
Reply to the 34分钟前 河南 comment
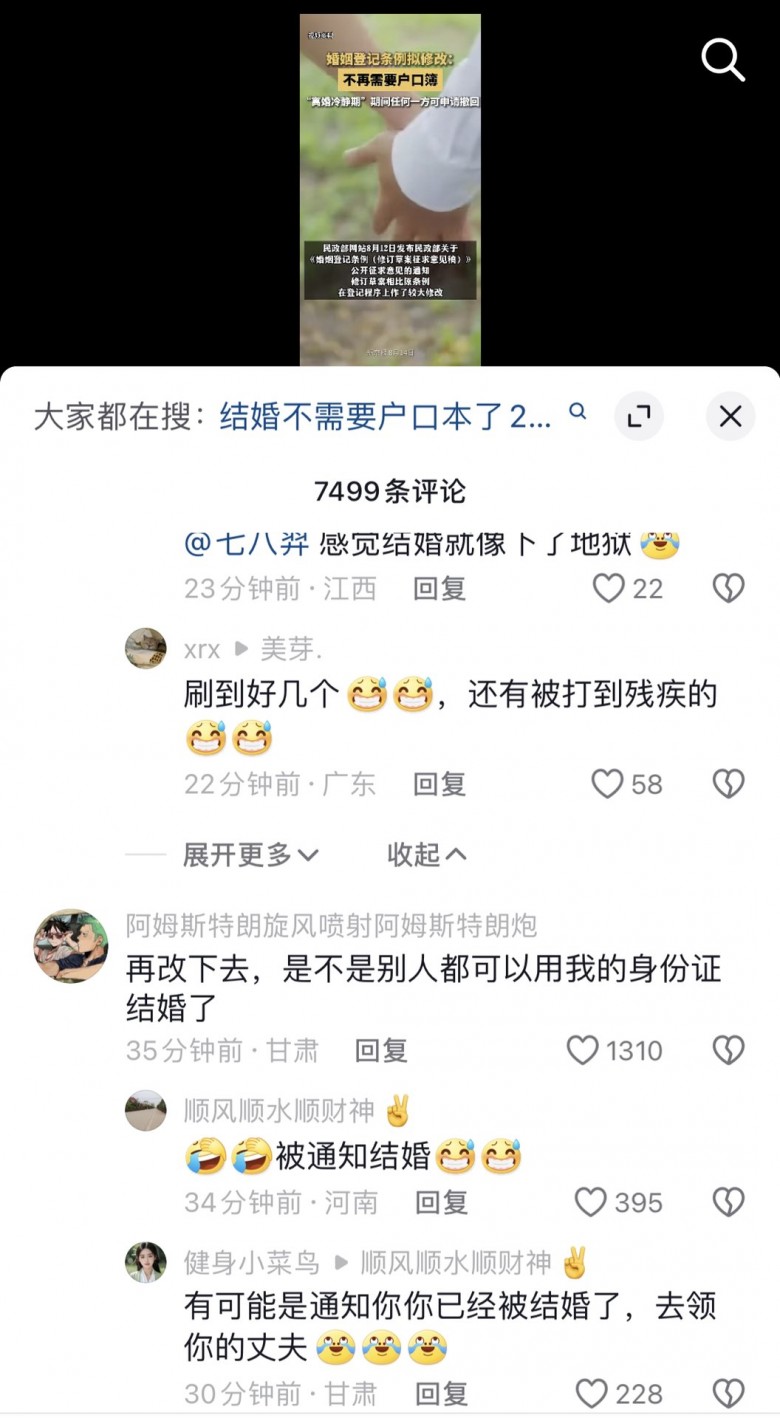point(441,1202)
